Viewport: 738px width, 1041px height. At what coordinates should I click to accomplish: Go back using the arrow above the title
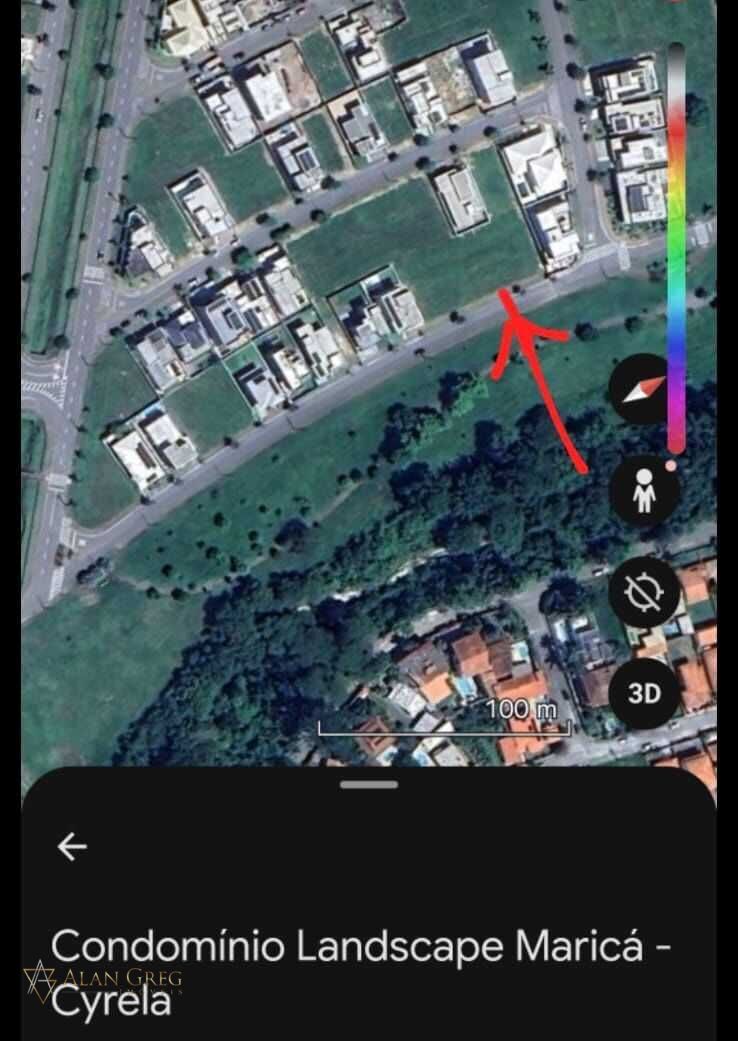72,847
